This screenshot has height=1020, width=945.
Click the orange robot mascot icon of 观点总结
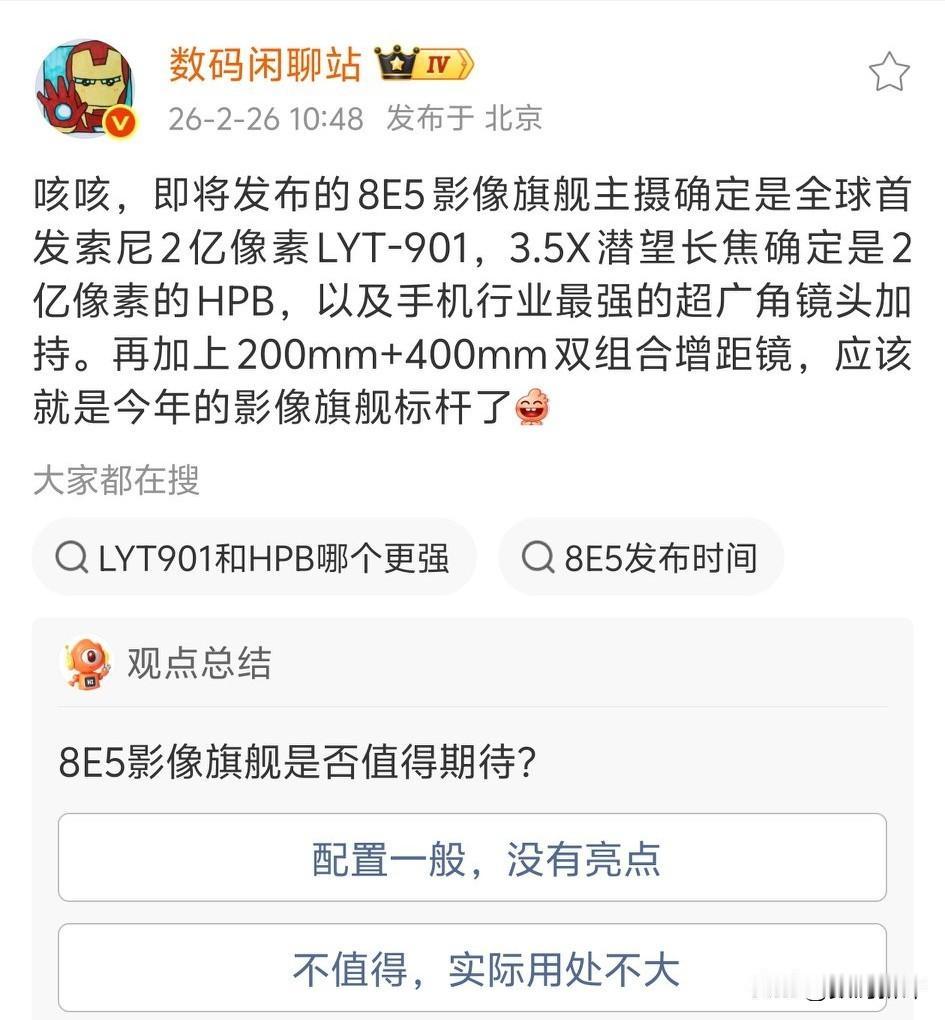click(x=88, y=662)
